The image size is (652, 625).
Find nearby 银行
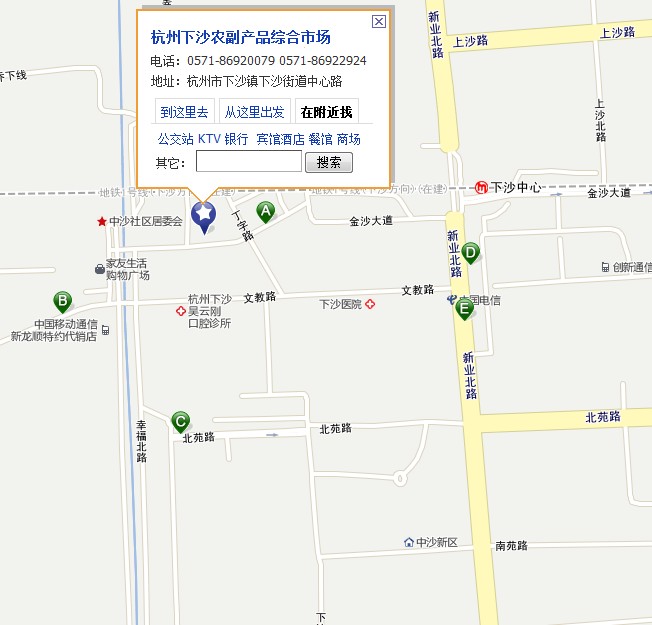[236, 139]
